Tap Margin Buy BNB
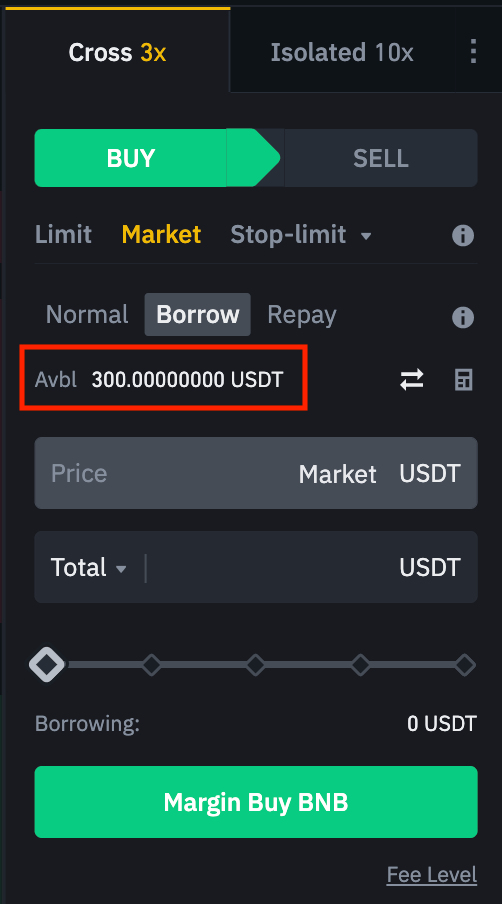The height and width of the screenshot is (904, 502). click(x=256, y=802)
